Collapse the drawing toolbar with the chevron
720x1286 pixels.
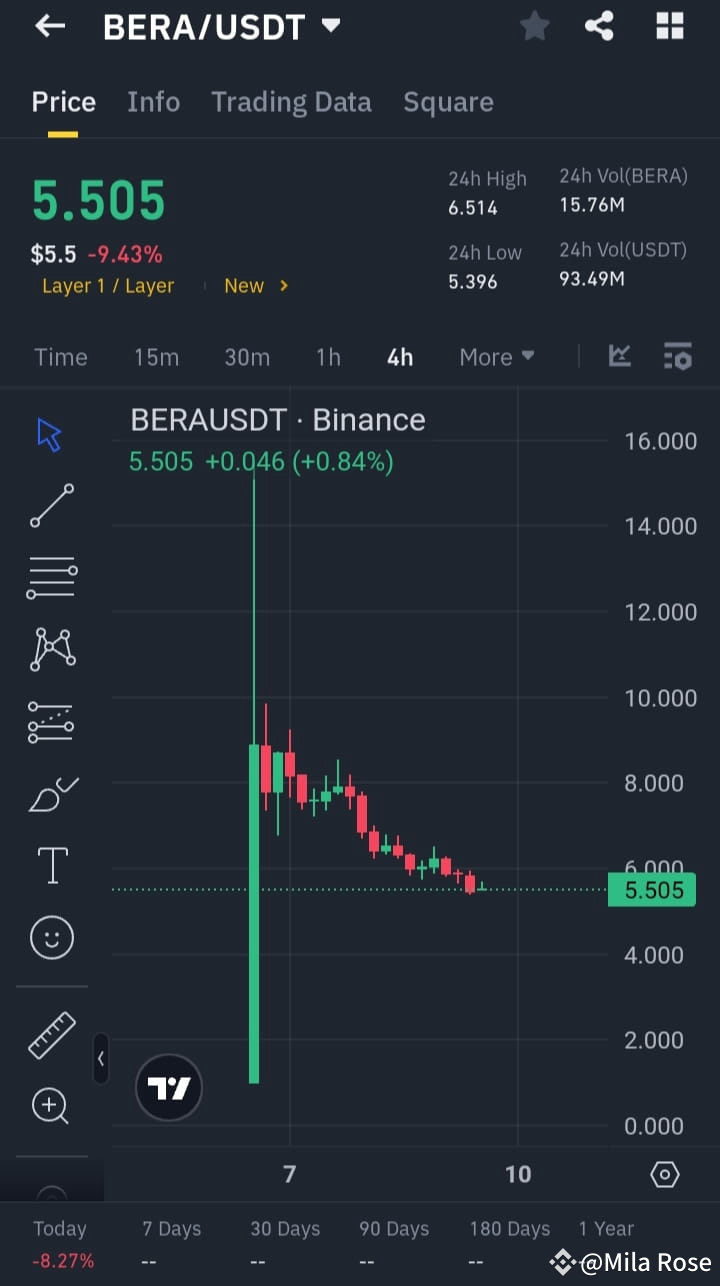point(100,1059)
